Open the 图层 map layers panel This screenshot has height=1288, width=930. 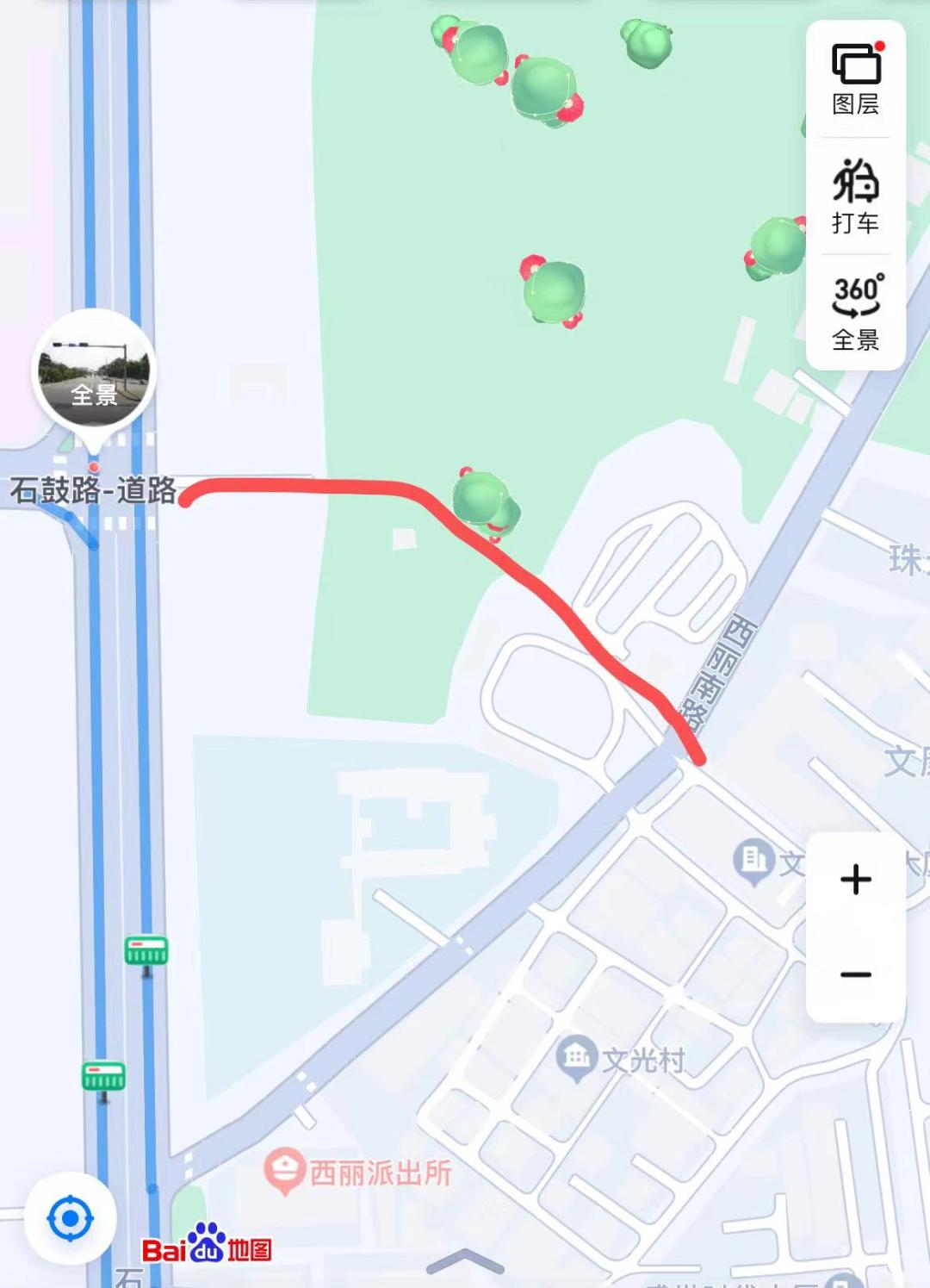click(x=855, y=79)
